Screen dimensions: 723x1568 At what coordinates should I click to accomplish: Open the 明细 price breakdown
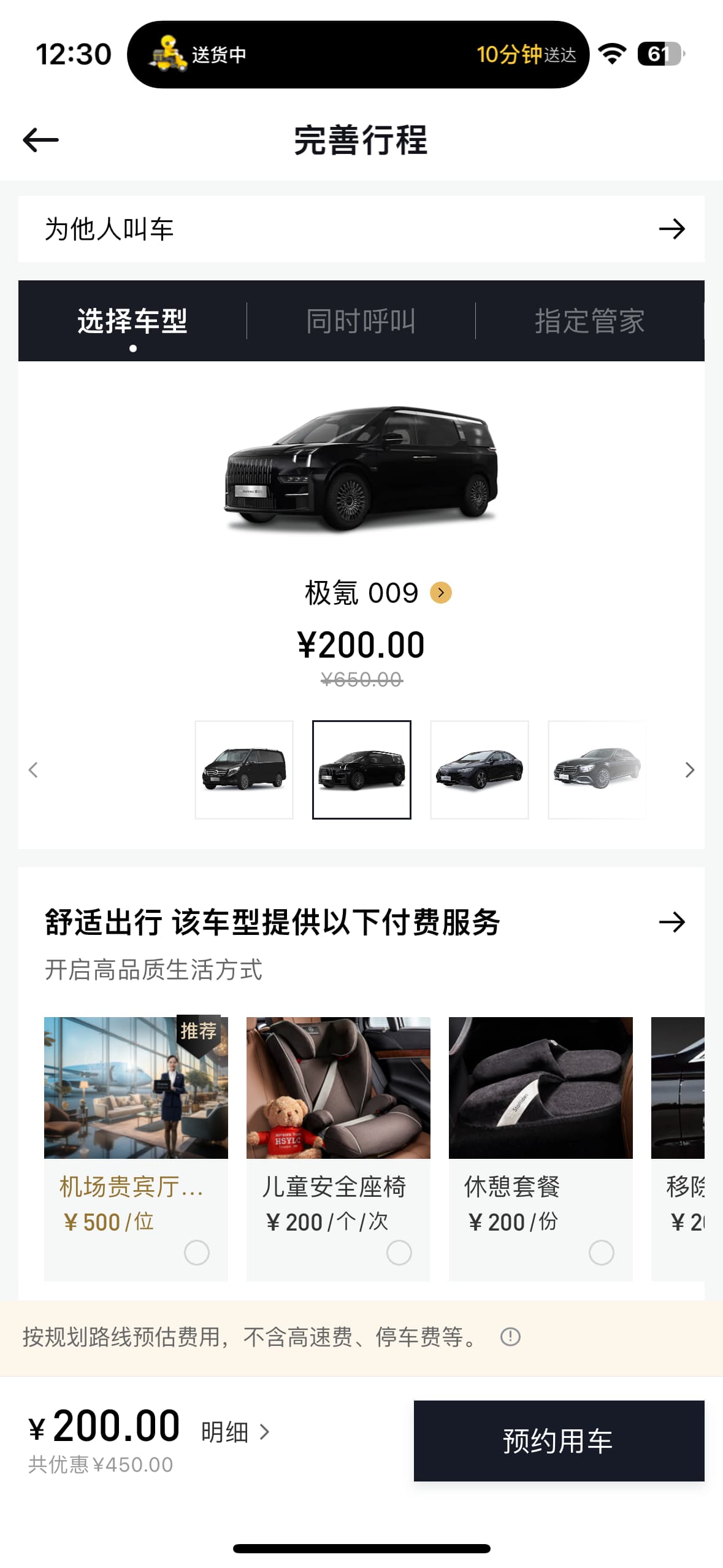tap(235, 1432)
